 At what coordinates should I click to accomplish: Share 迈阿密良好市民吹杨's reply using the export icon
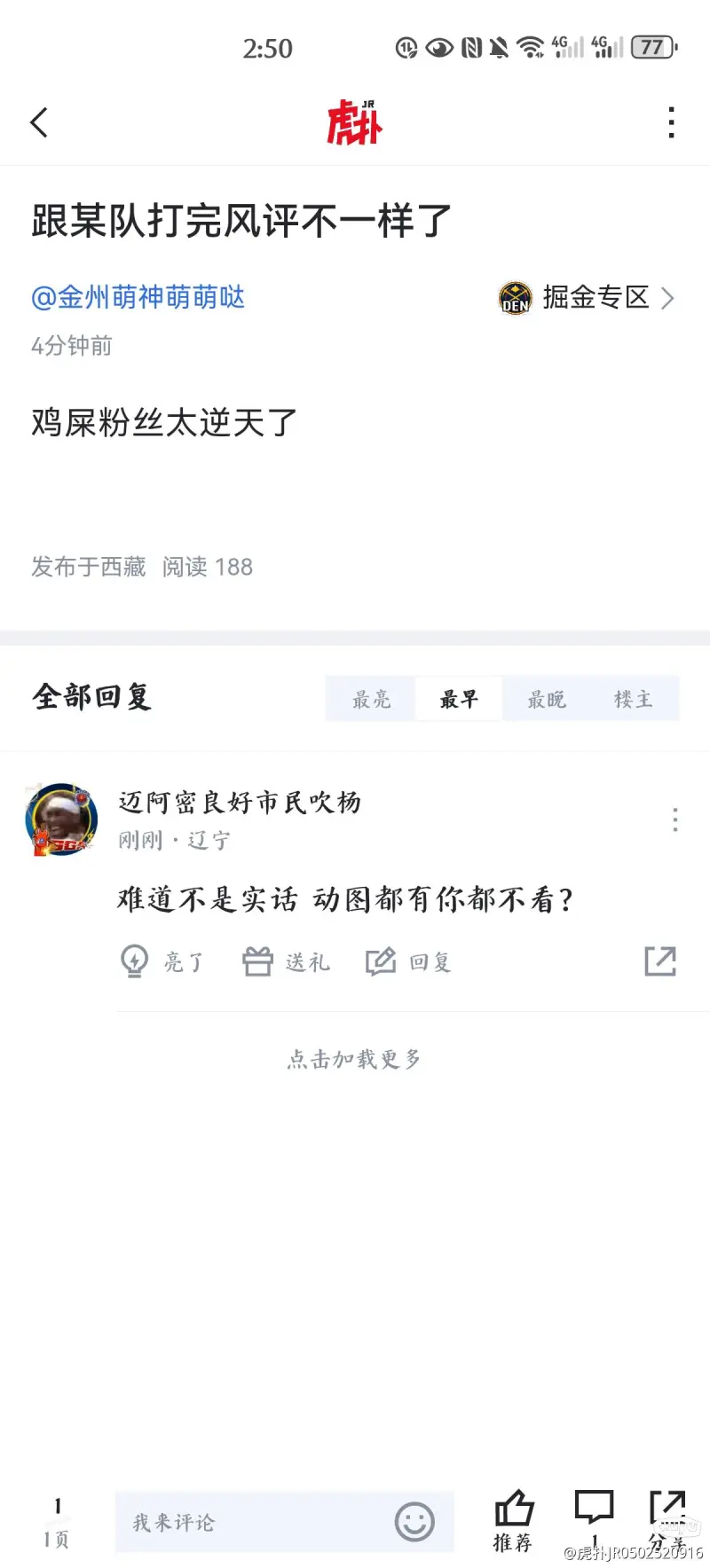[660, 961]
